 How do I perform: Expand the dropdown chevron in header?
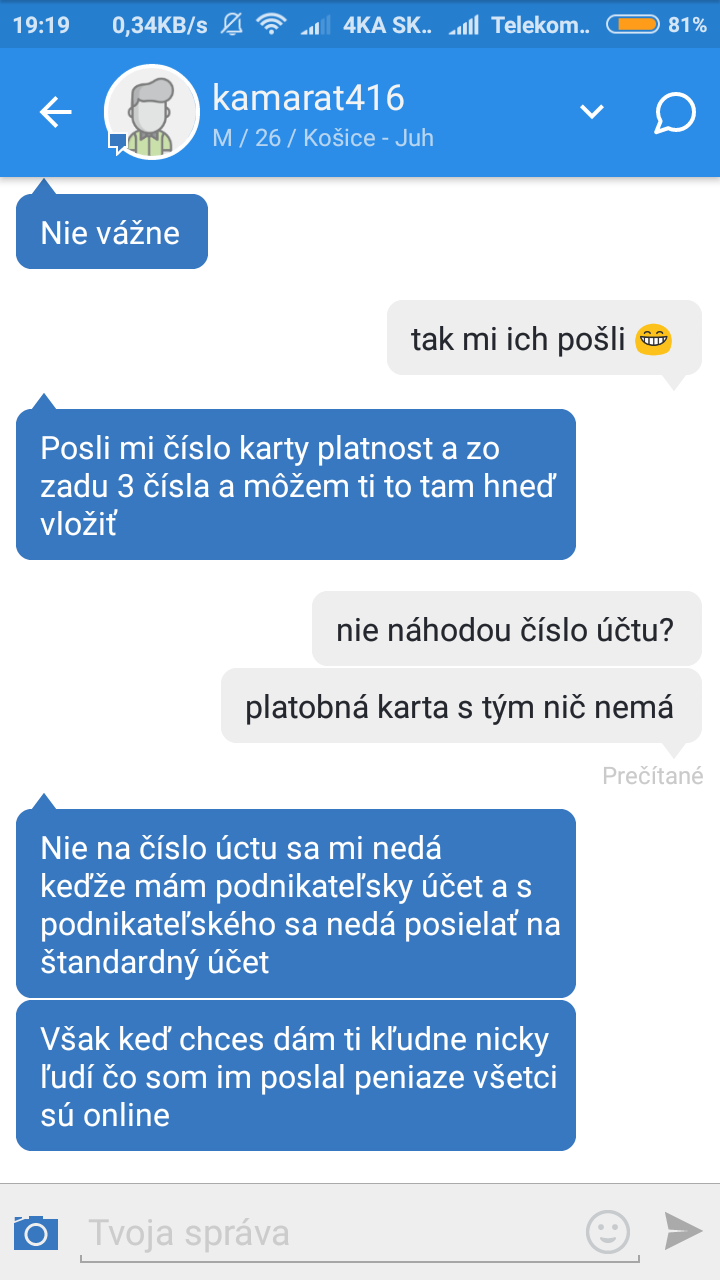pyautogui.click(x=592, y=112)
